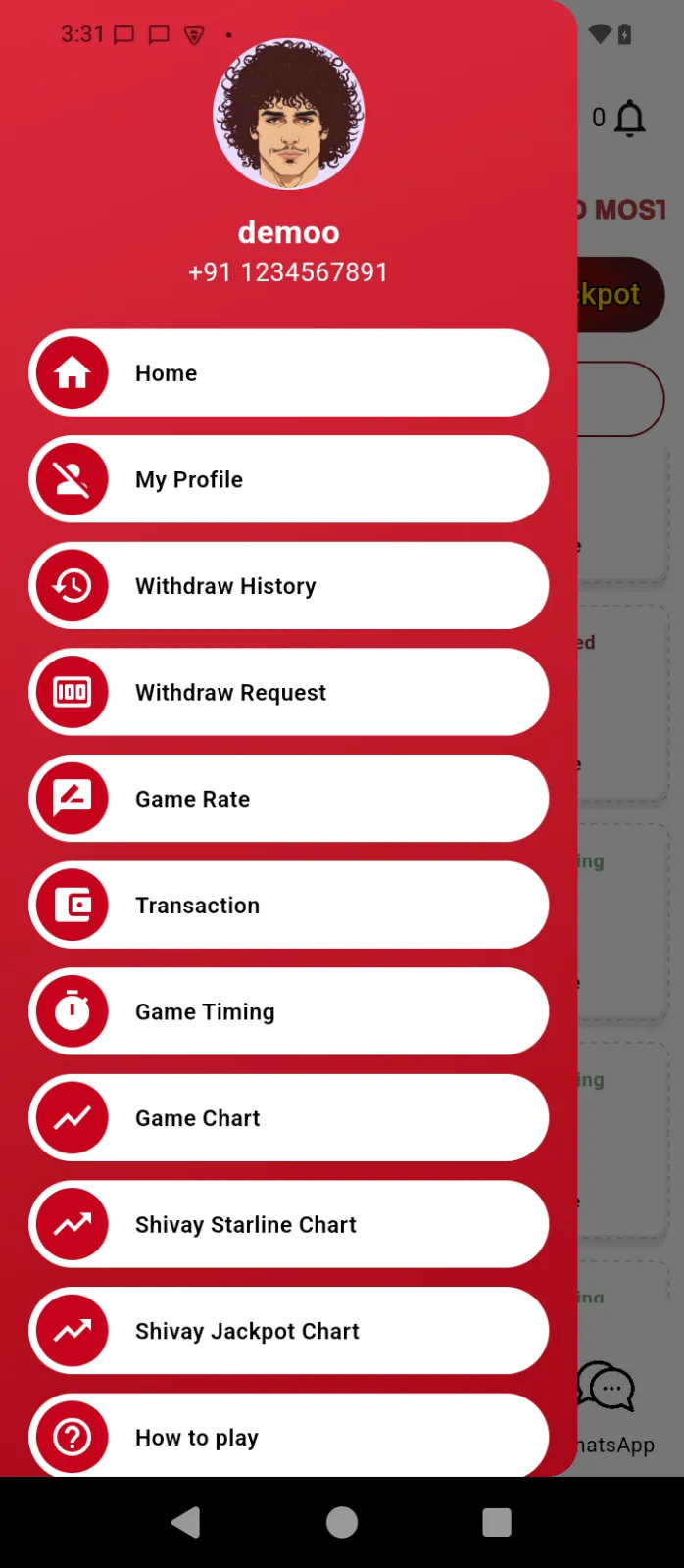Open Game Chart
684x1568 pixels.
coord(288,1118)
